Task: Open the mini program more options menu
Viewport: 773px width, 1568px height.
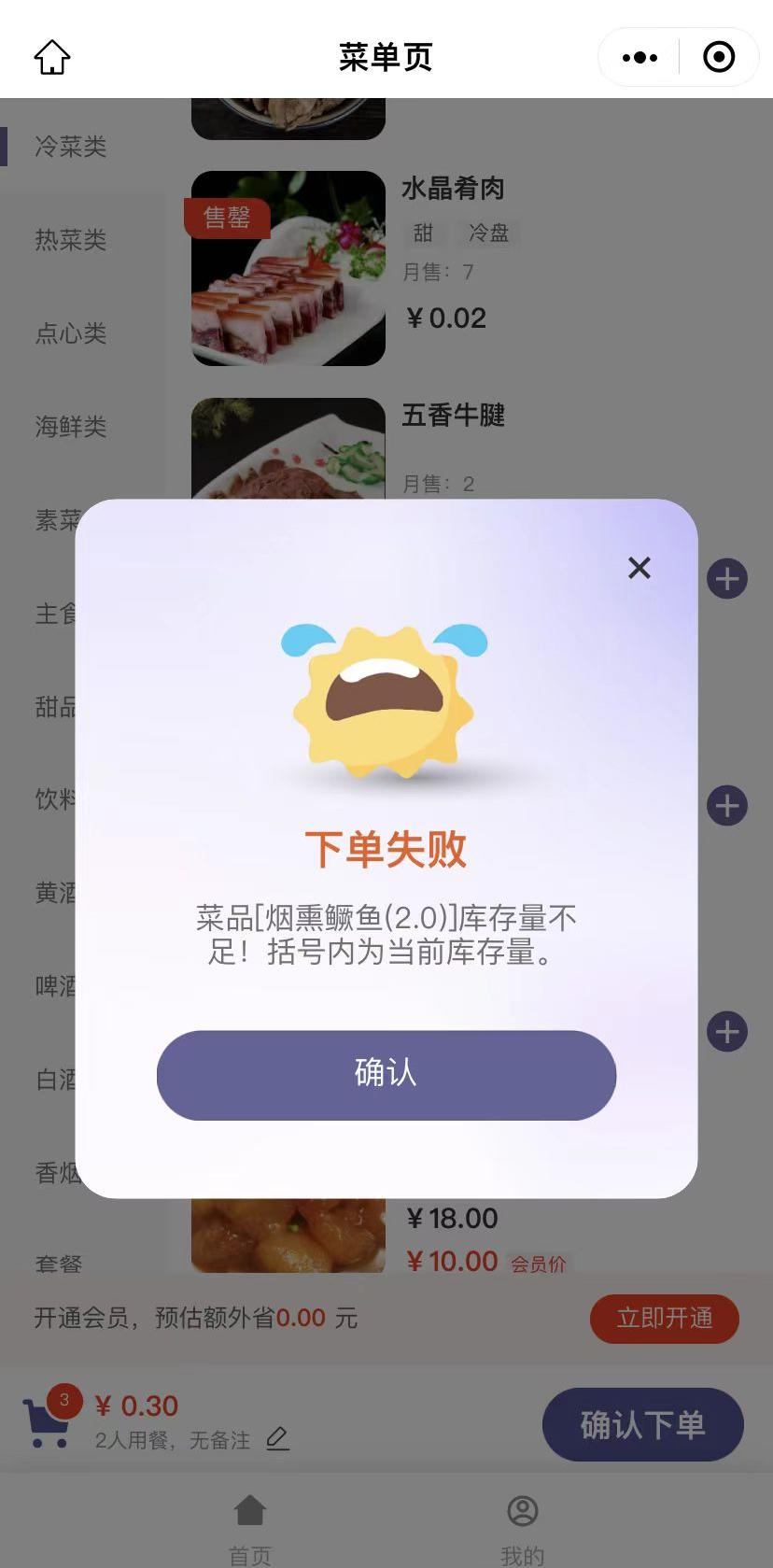Action: click(x=639, y=58)
